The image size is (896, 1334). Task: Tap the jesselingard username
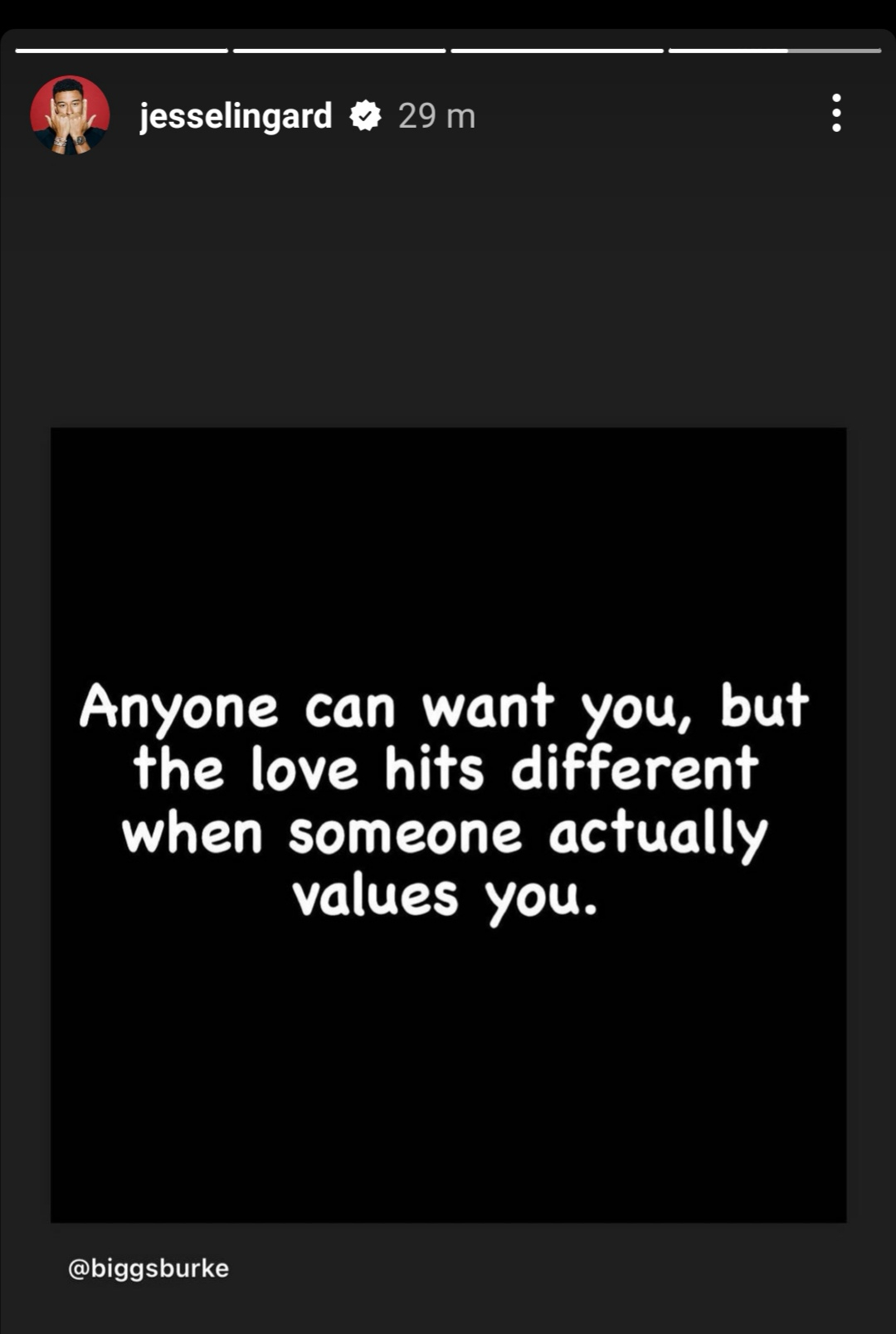(x=236, y=116)
